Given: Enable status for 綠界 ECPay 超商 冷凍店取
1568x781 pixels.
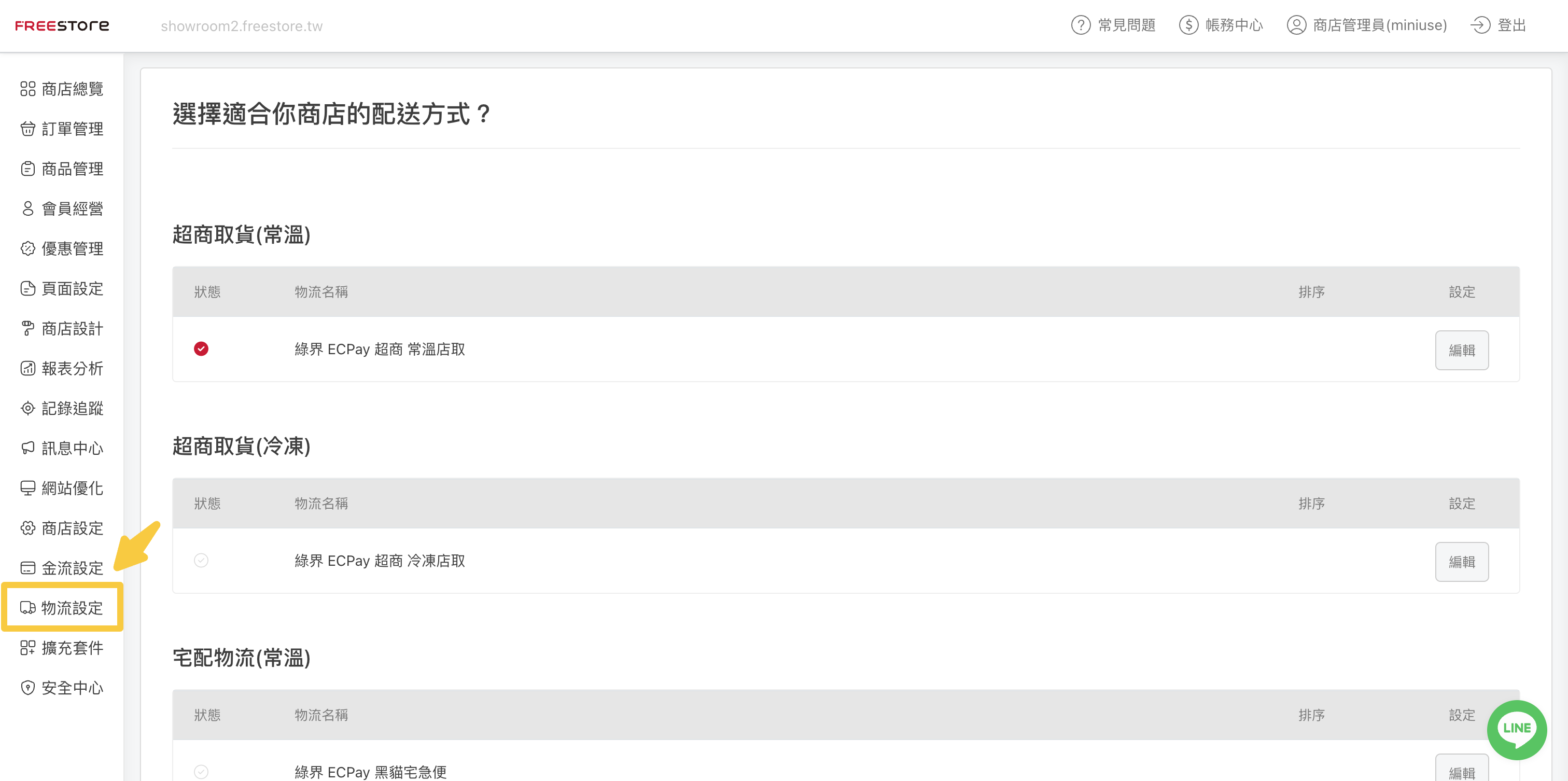Looking at the screenshot, I should click(x=201, y=560).
